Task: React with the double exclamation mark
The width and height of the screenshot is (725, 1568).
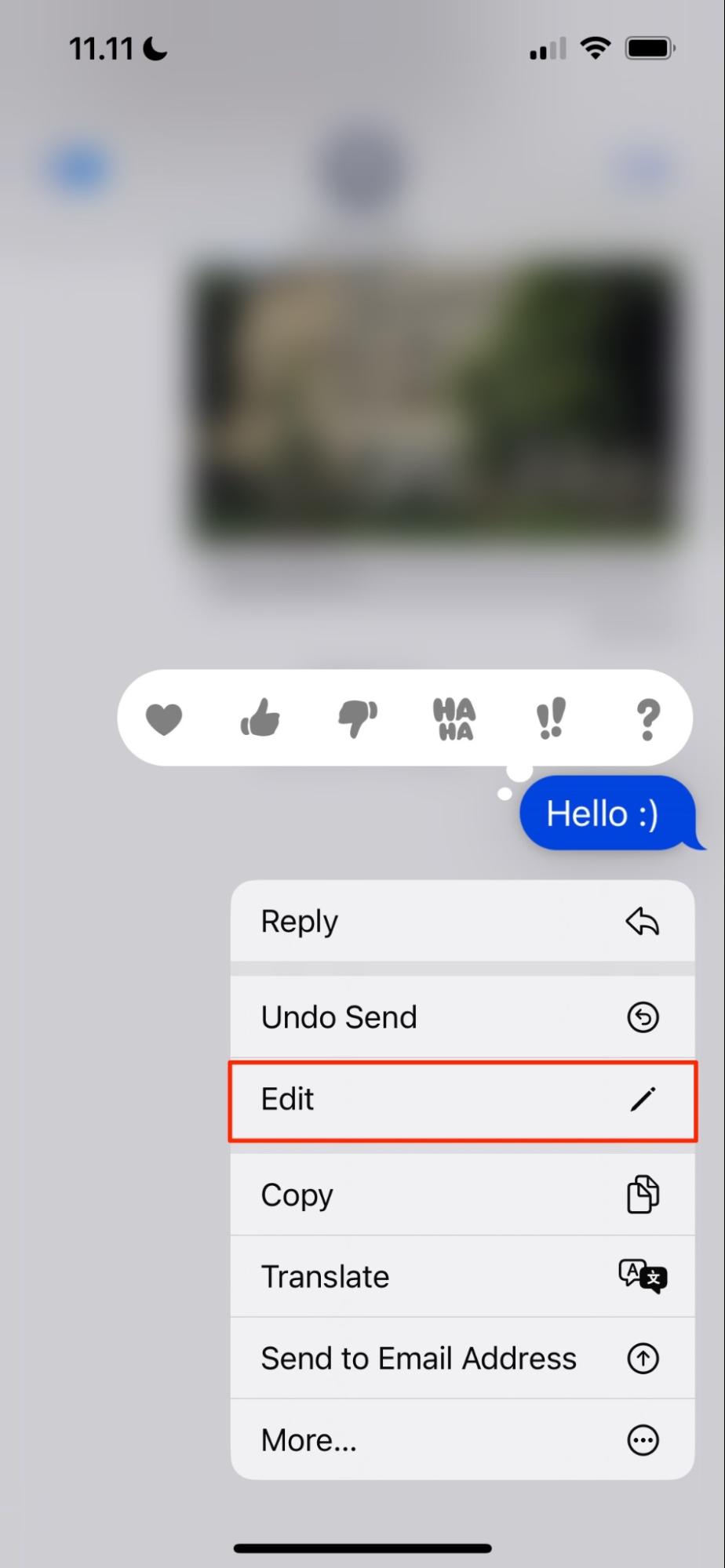Action: pos(551,719)
